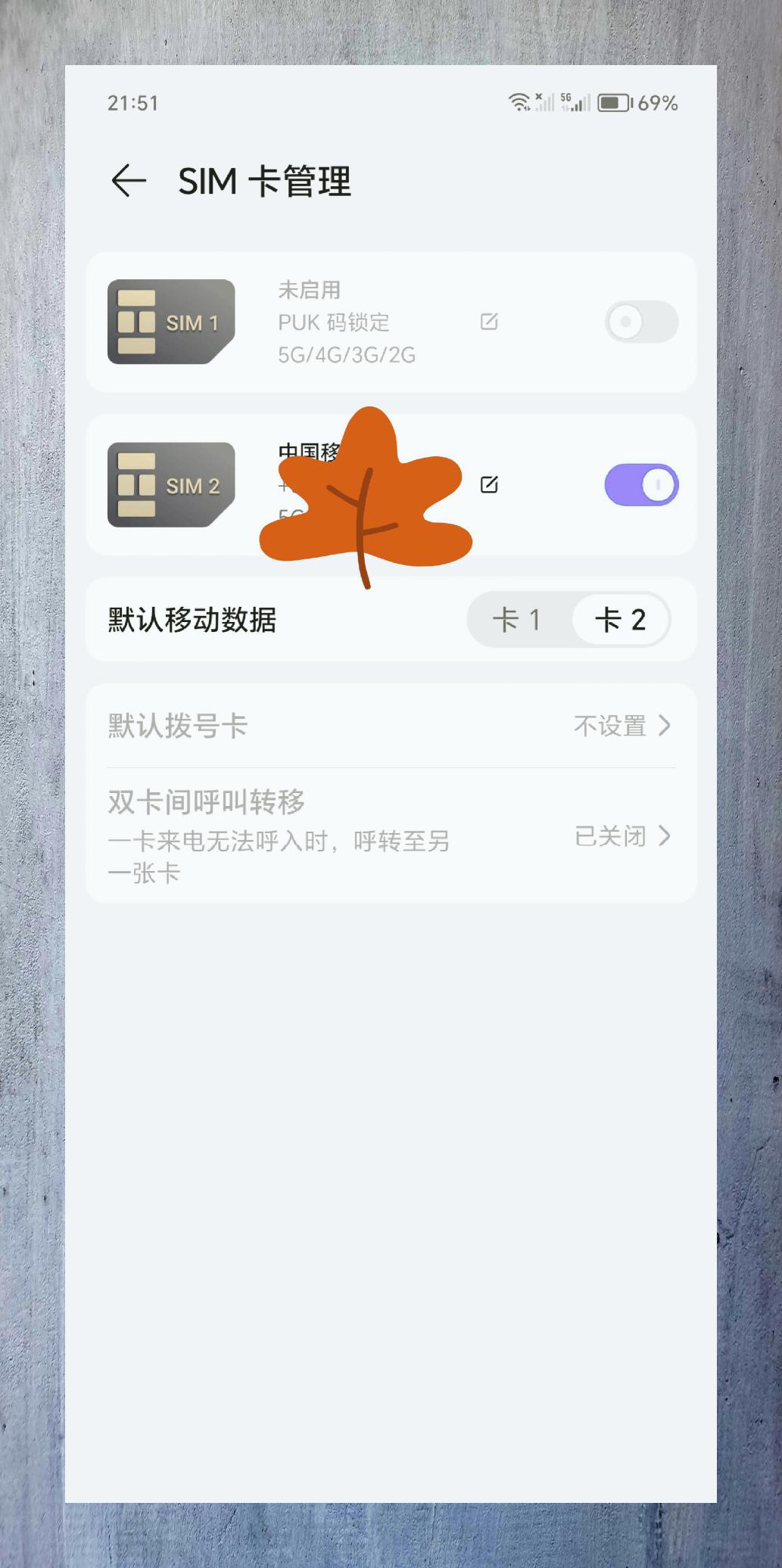Image resolution: width=782 pixels, height=1568 pixels.
Task: Click the 5G signal indicator
Action: point(573,103)
